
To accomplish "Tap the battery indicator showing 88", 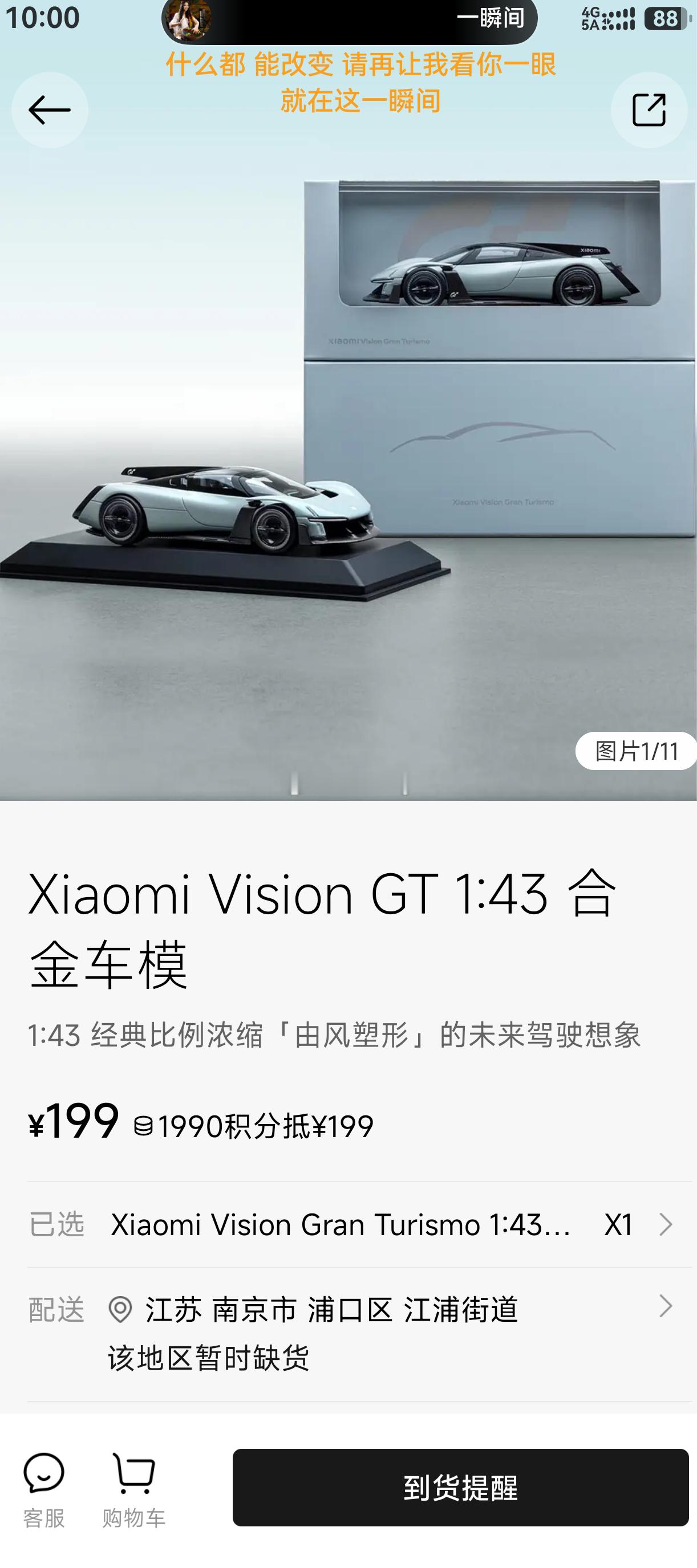I will point(667,18).
